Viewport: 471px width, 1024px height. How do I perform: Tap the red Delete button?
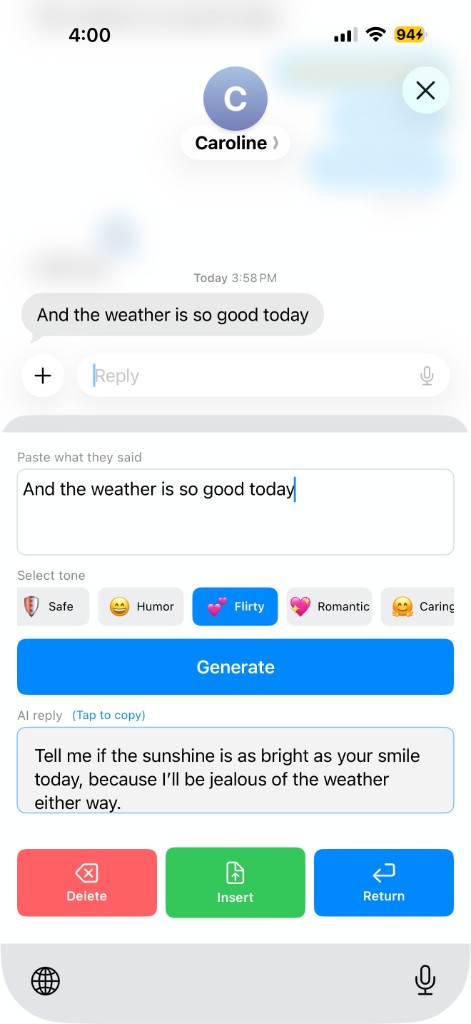click(x=87, y=882)
